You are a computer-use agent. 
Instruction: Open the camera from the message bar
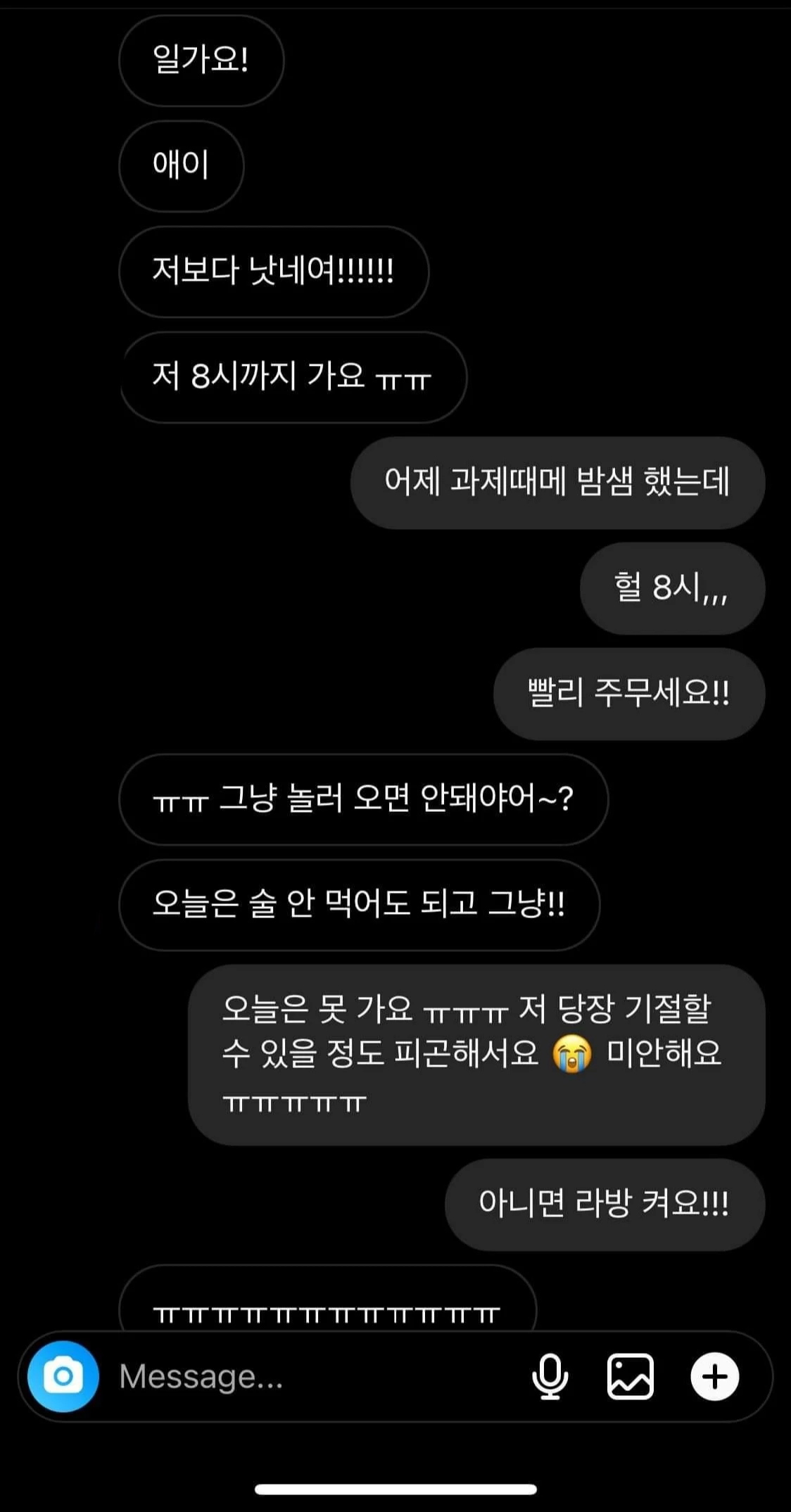pyautogui.click(x=63, y=1376)
